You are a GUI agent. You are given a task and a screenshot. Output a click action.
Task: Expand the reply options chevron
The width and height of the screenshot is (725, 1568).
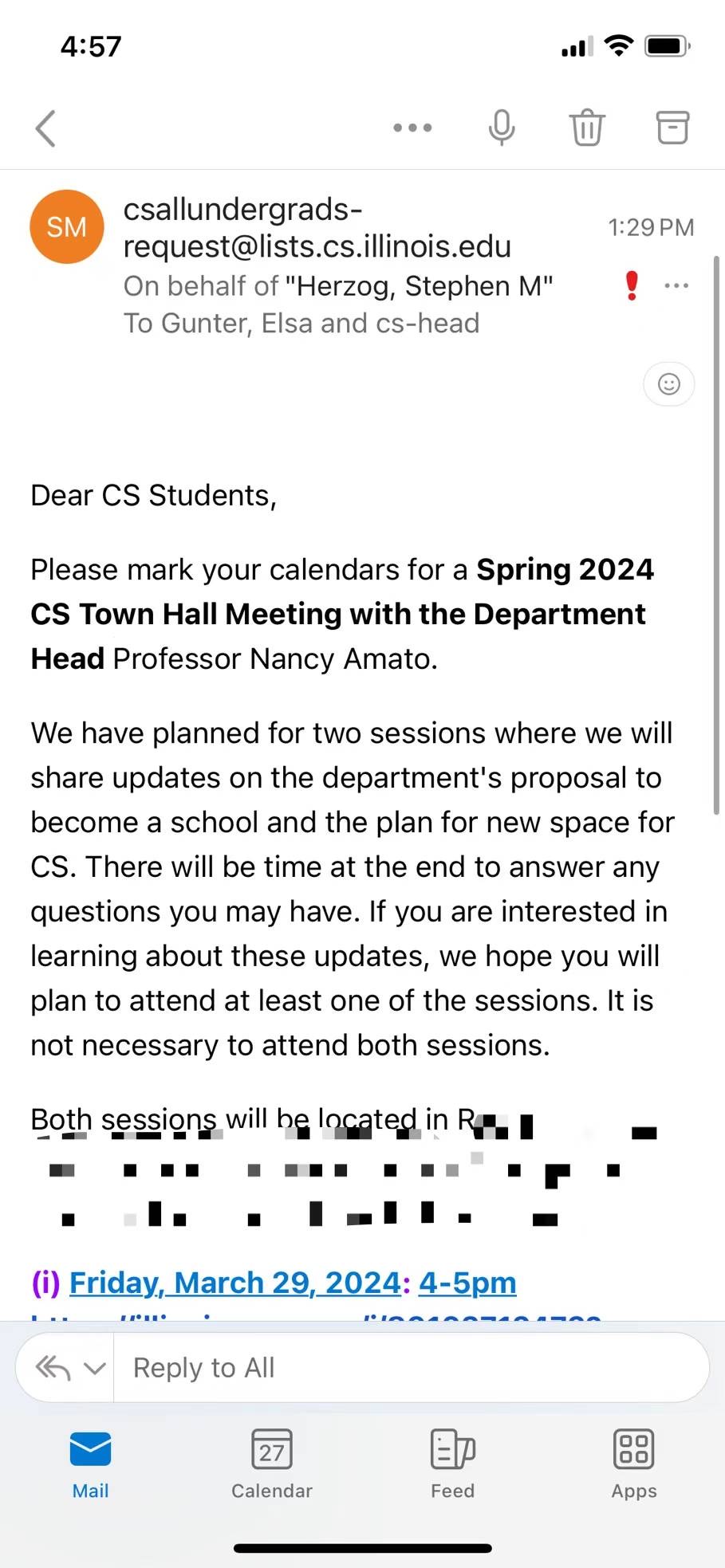95,1369
